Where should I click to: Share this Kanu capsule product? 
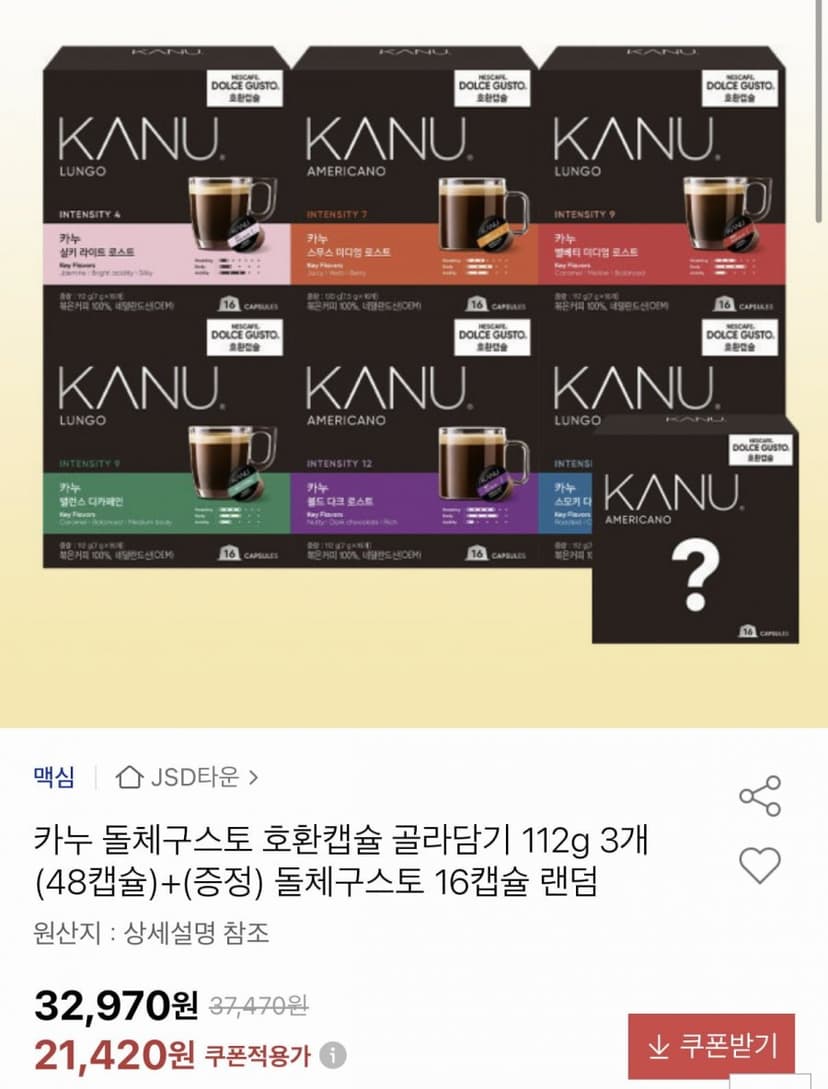[x=760, y=796]
